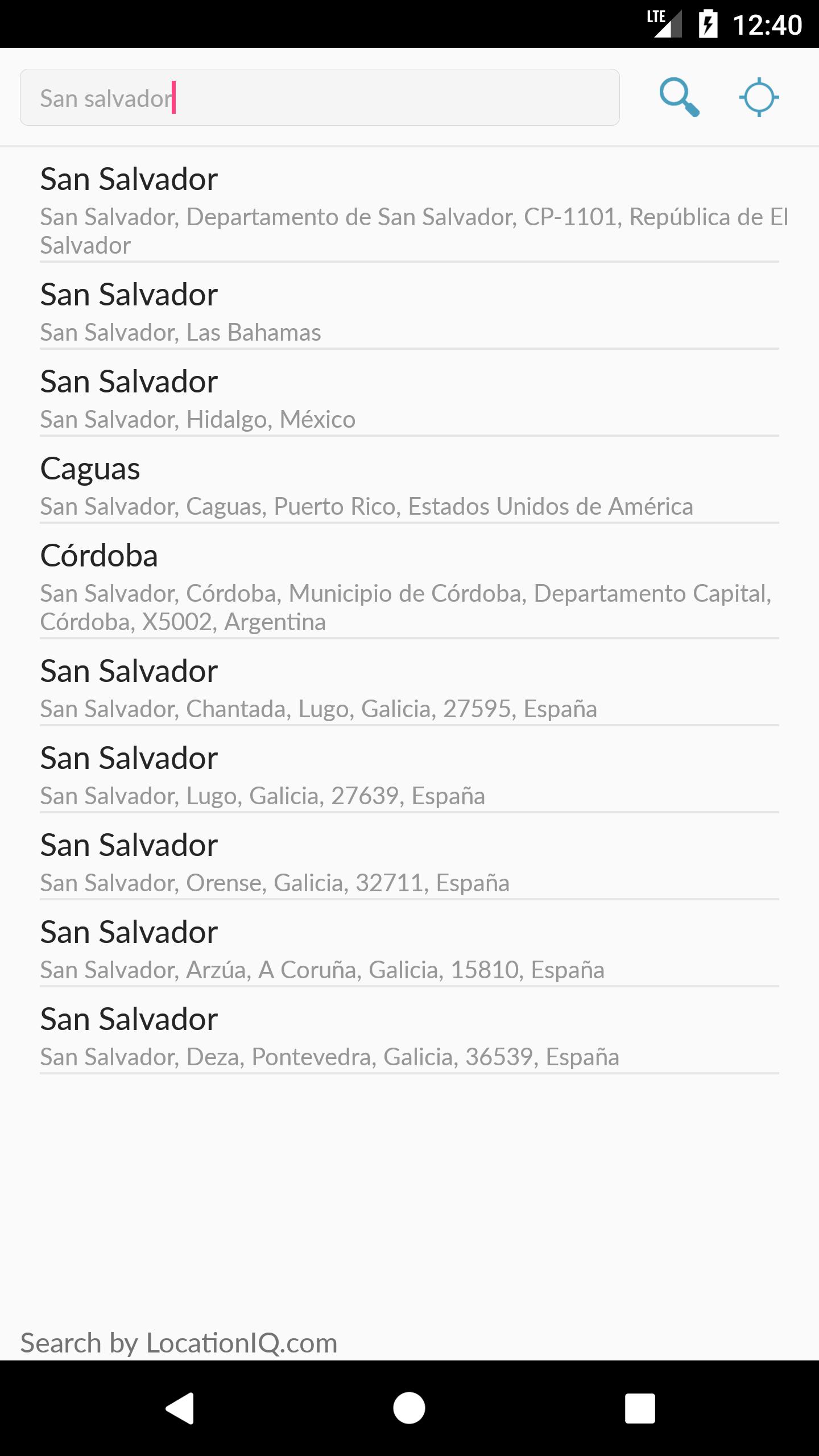
Task: Tap the magnifying glass search icon
Action: pyautogui.click(x=679, y=97)
